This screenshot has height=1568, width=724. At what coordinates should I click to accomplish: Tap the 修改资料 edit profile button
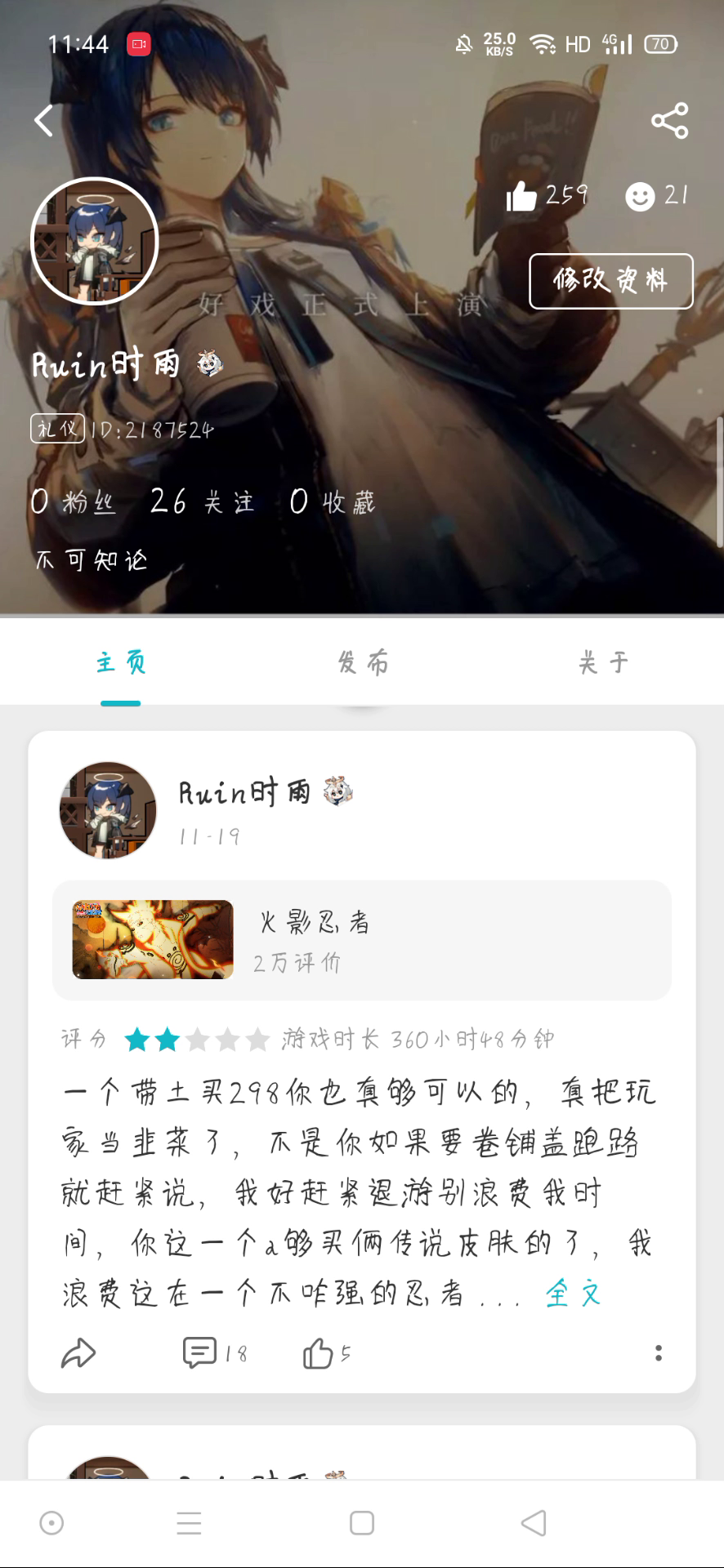(x=610, y=281)
